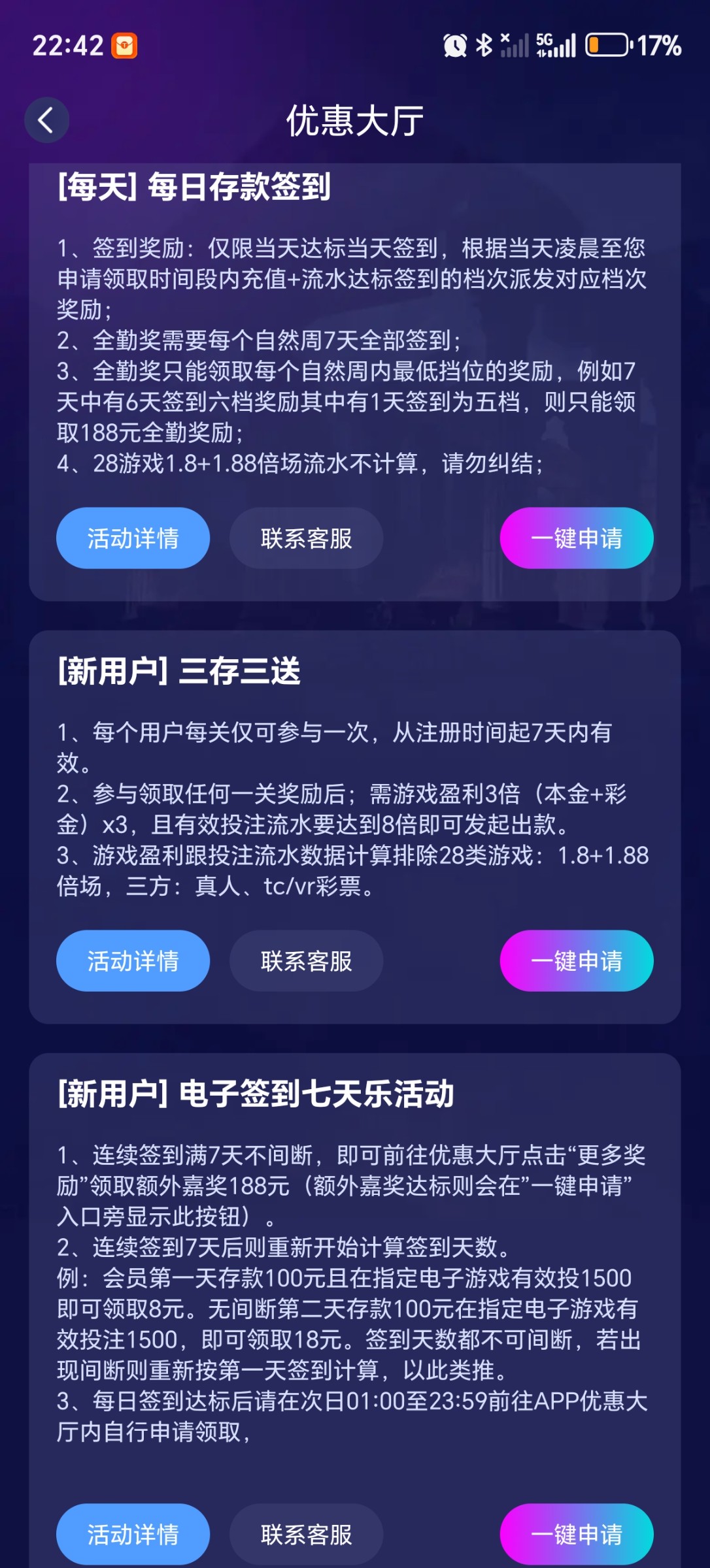Tap 联系客服 under 每日存款签到
The height and width of the screenshot is (1568, 710).
pyautogui.click(x=305, y=538)
